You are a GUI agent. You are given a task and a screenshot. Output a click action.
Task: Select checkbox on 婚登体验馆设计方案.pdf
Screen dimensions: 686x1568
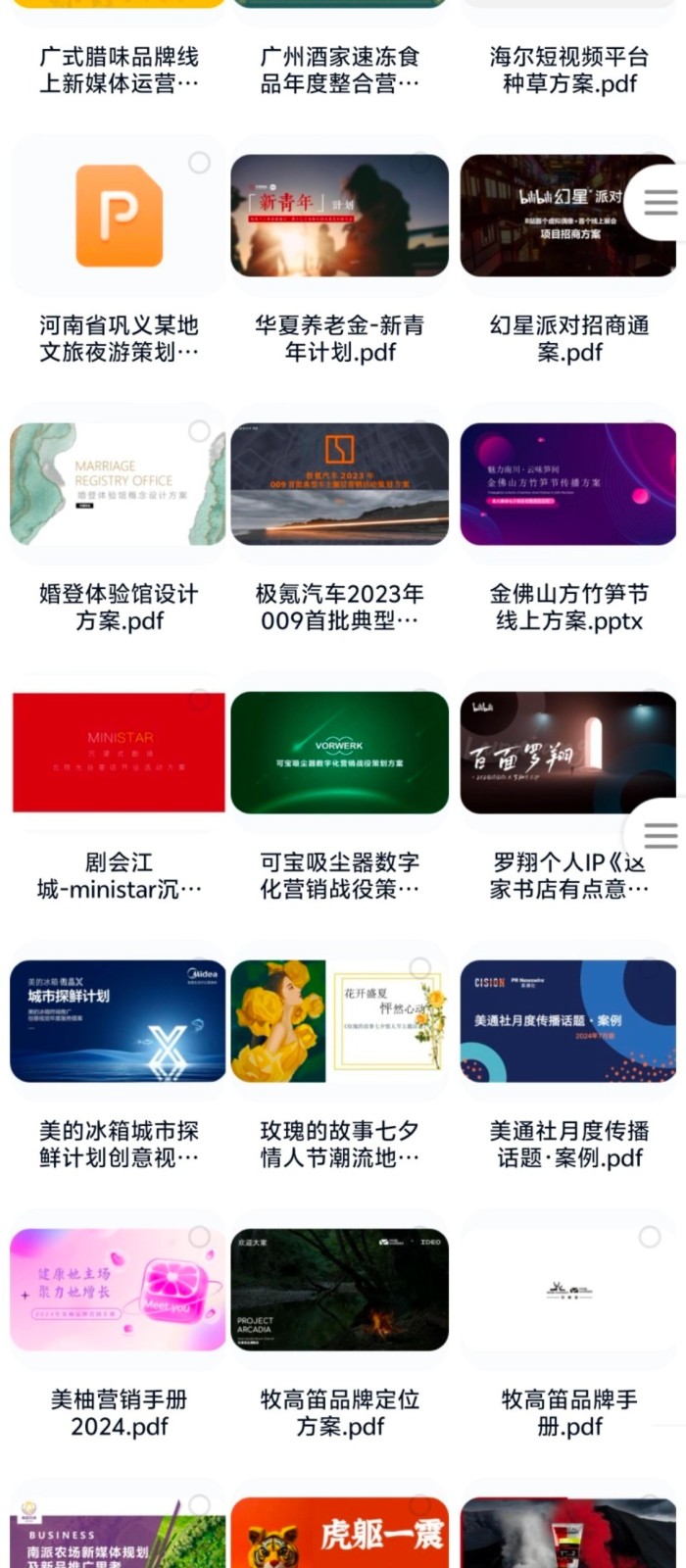pos(200,431)
